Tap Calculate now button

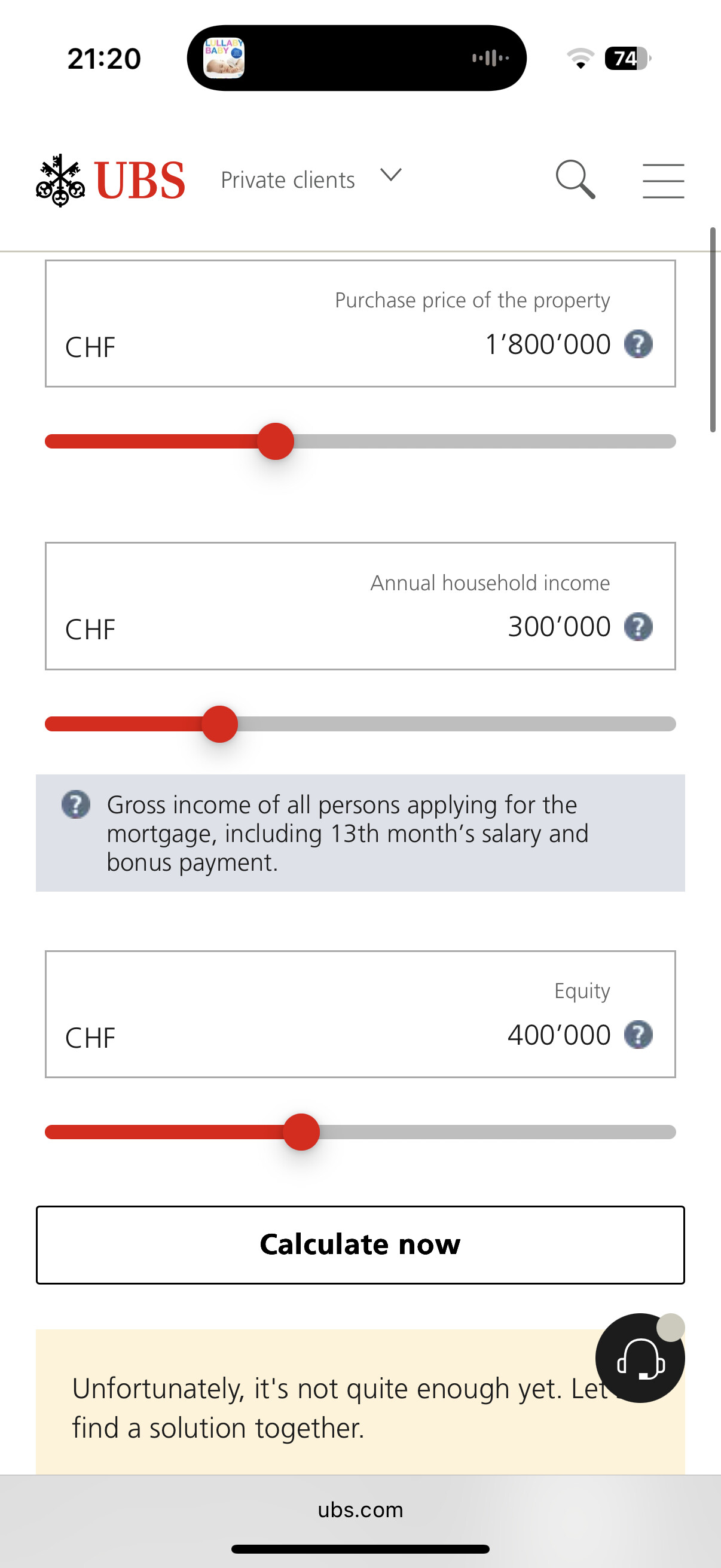pyautogui.click(x=360, y=1245)
